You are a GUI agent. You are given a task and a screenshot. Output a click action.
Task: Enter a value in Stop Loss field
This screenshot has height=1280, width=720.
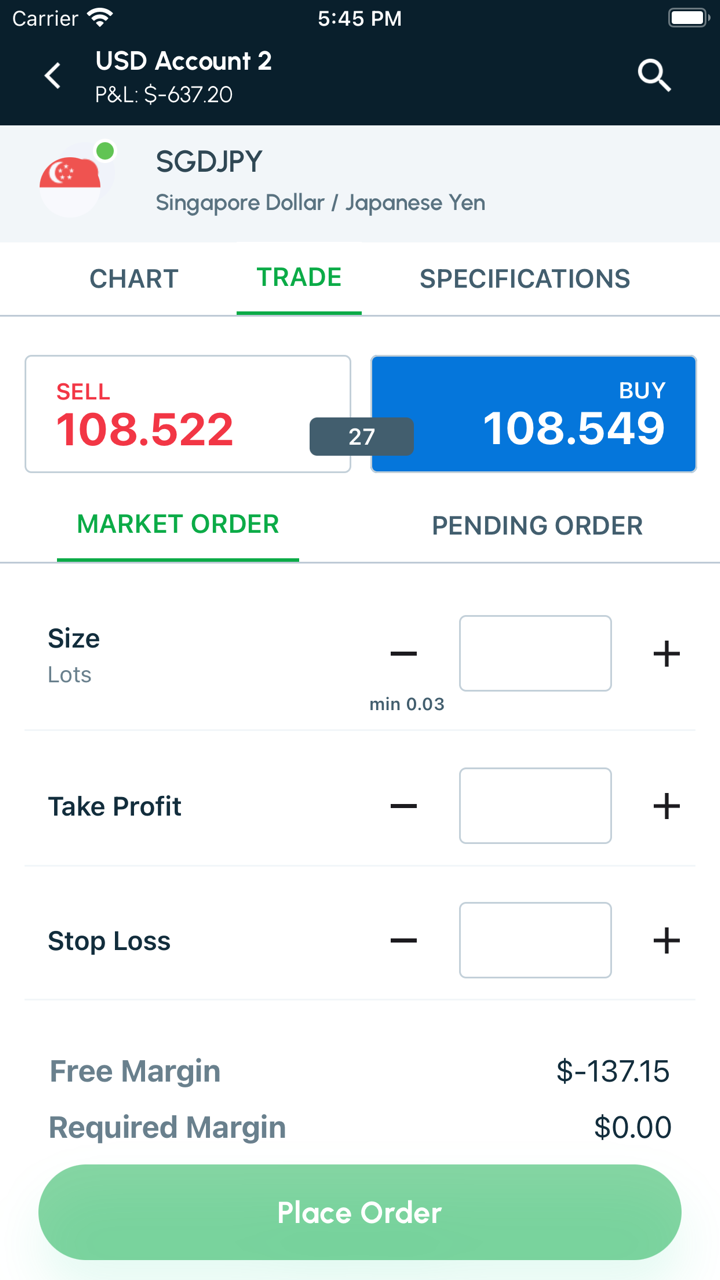coord(535,941)
